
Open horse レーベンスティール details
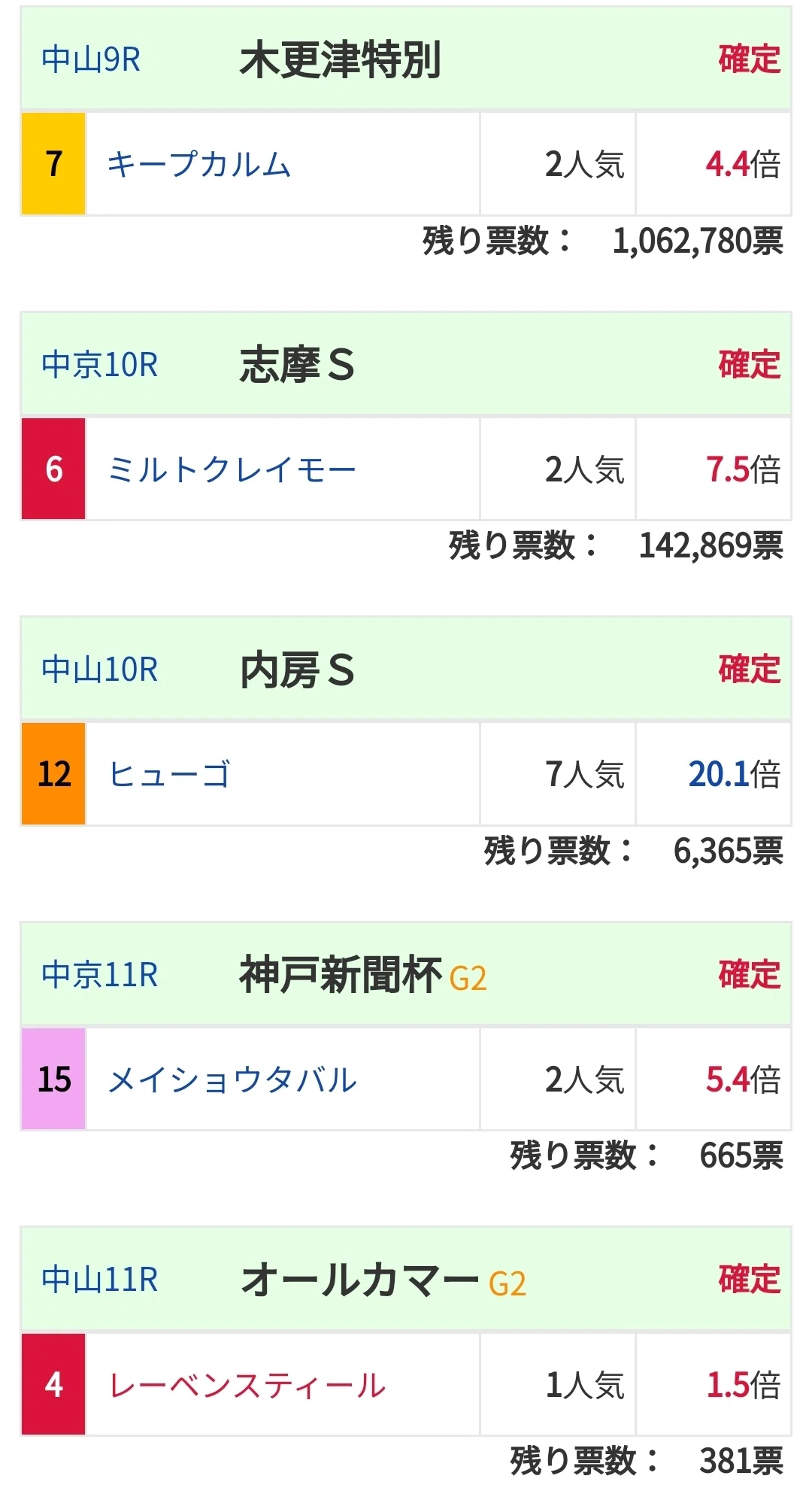[247, 1385]
